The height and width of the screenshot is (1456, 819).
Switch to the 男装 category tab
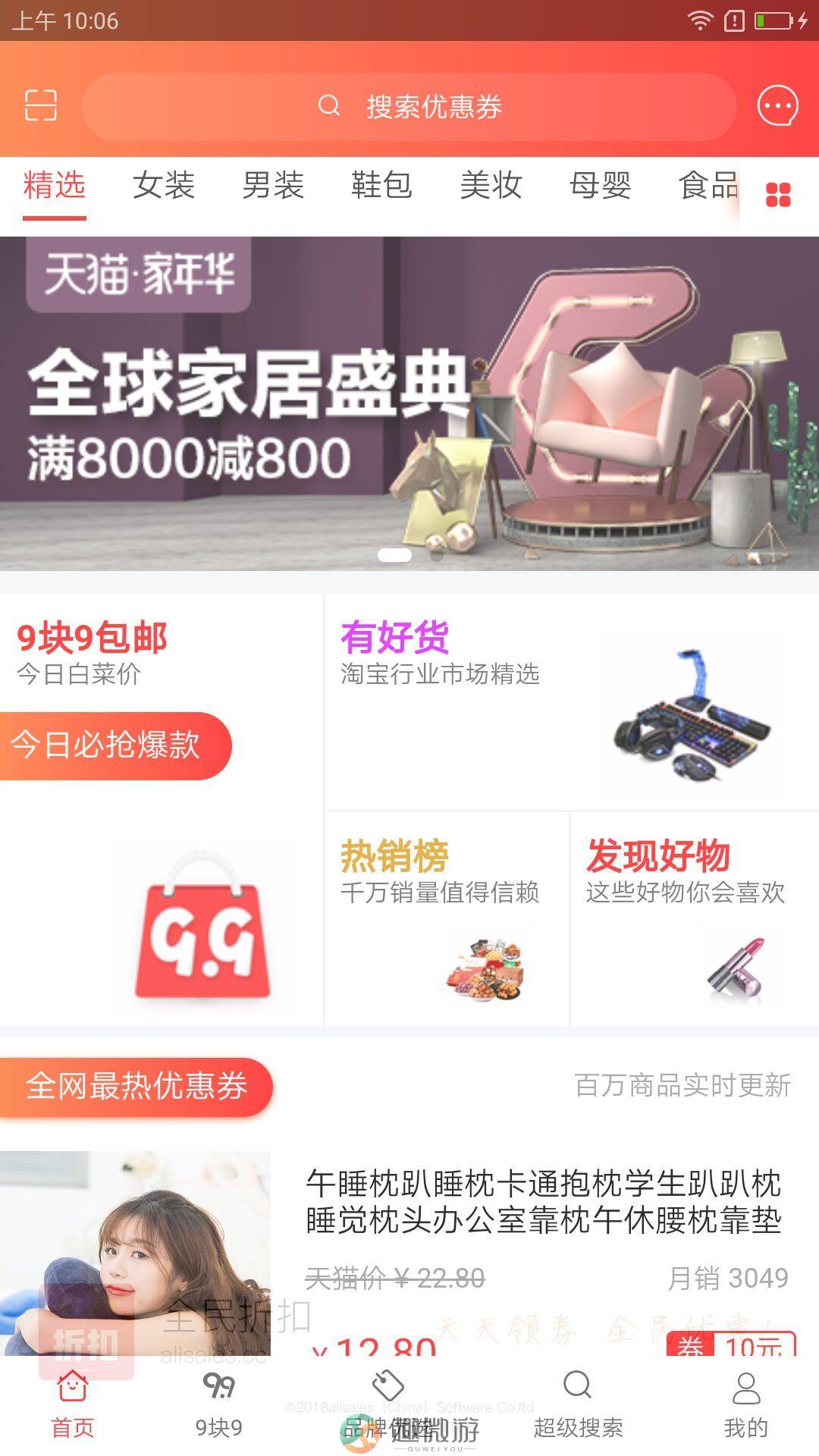(x=273, y=186)
